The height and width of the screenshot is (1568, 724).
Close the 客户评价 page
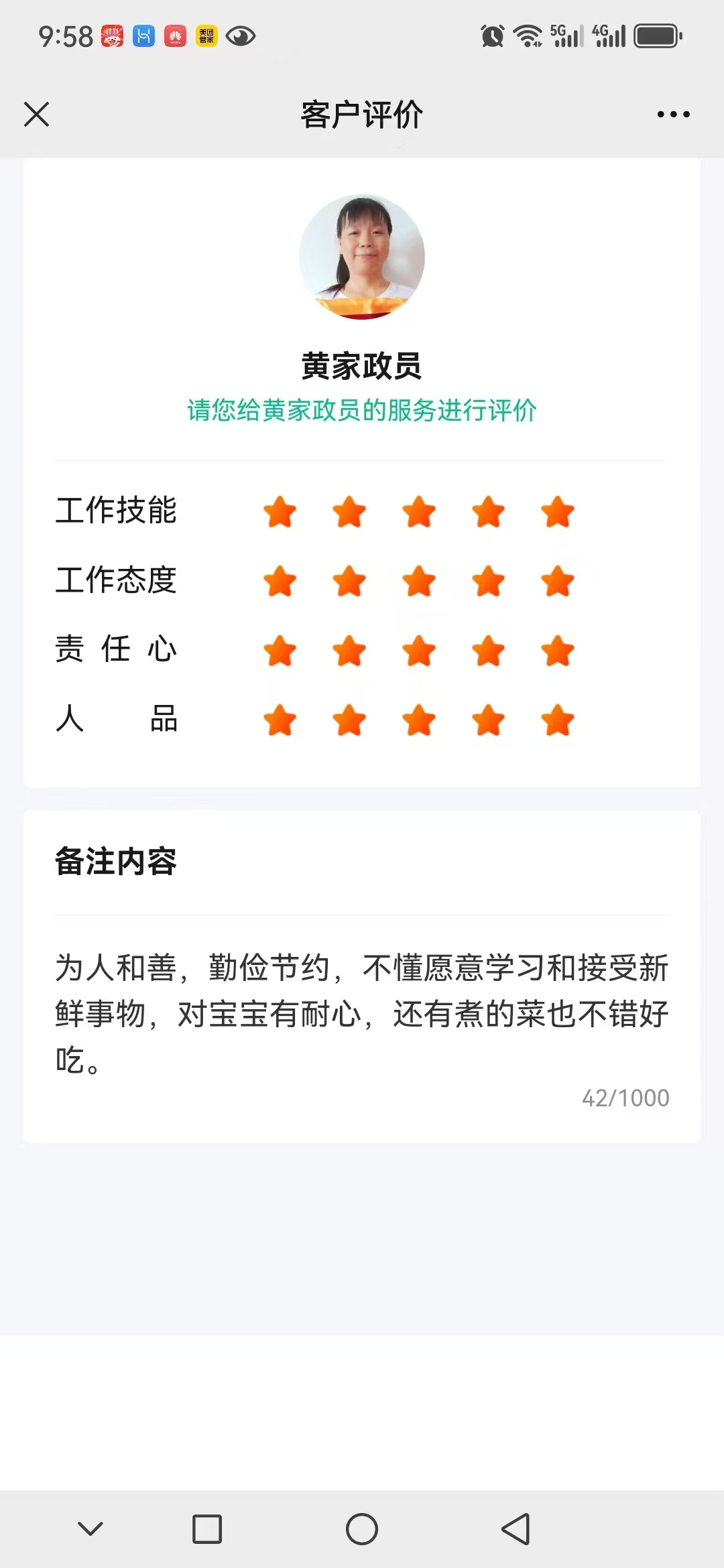click(37, 114)
